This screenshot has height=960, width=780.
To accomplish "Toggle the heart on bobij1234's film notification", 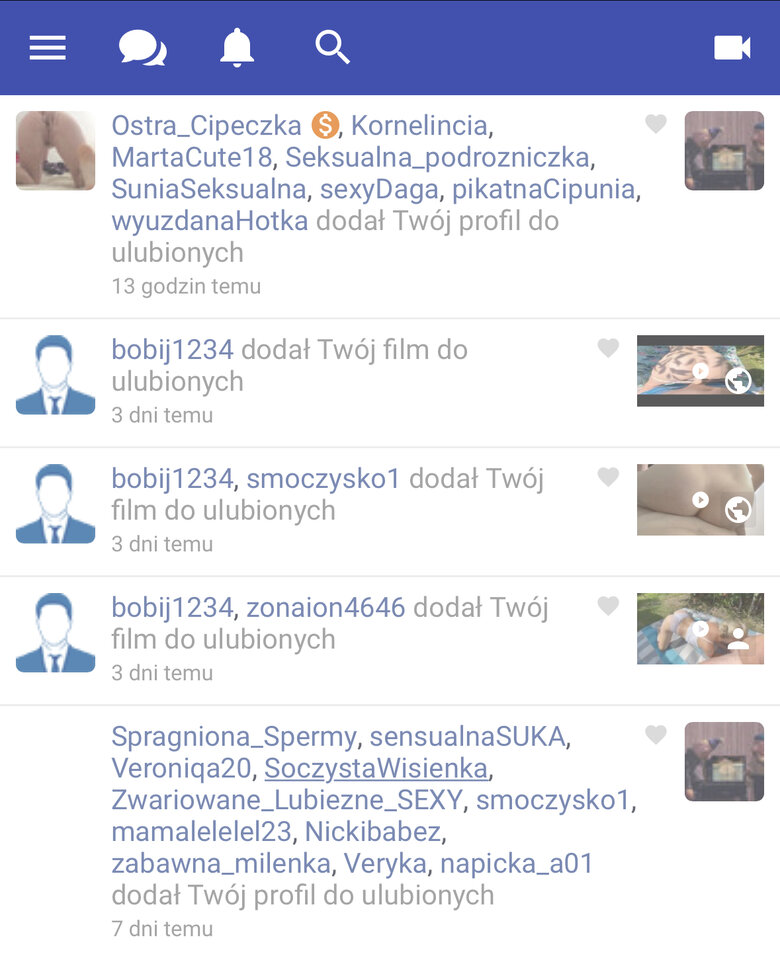I will 608,349.
